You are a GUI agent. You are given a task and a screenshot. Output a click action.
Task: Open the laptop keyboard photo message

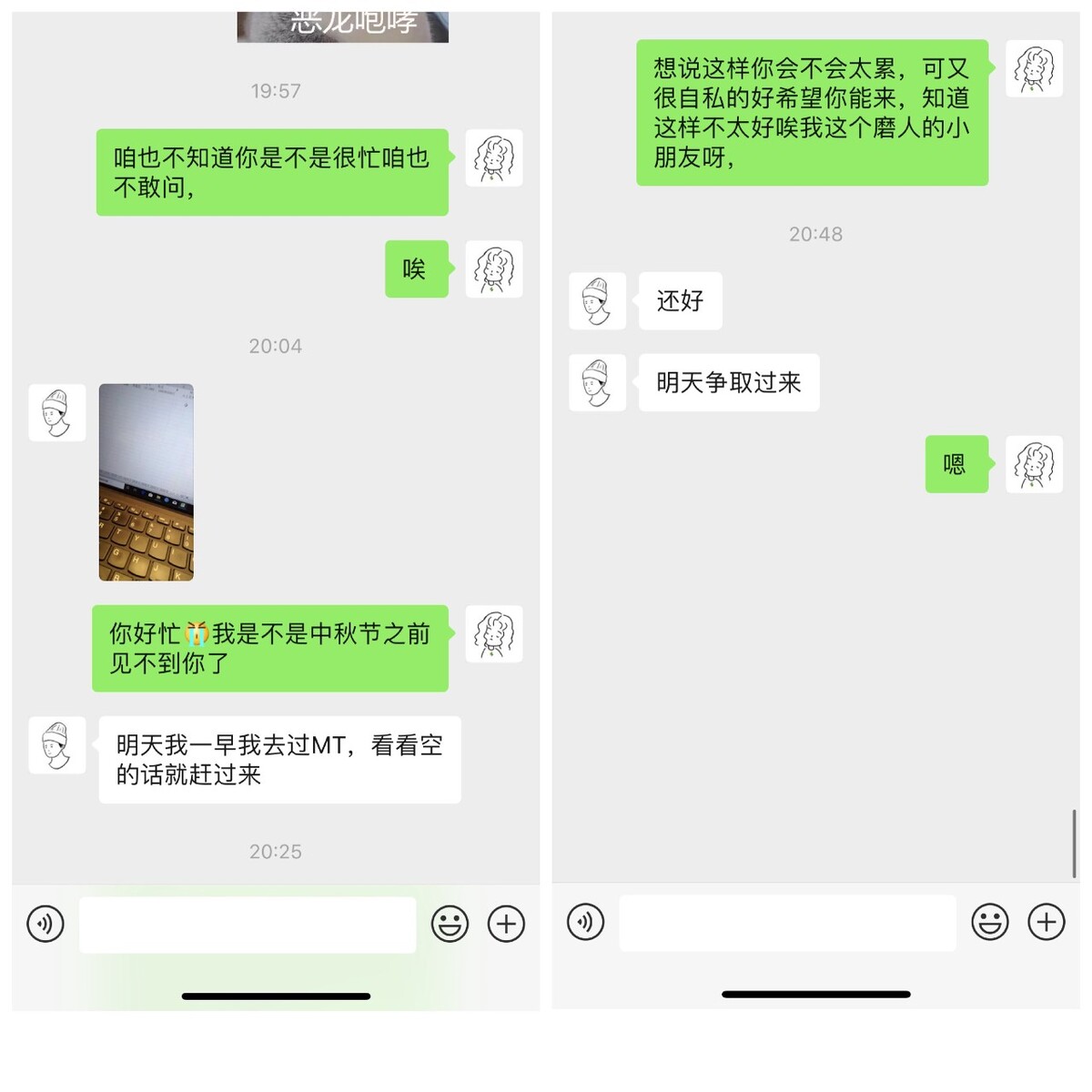(146, 481)
